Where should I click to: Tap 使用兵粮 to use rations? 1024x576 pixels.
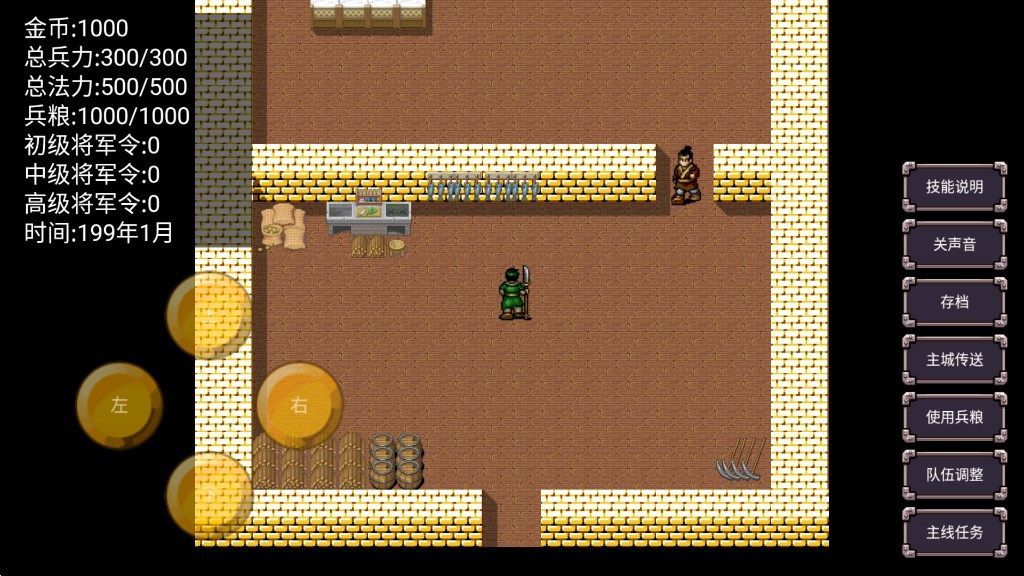point(954,417)
